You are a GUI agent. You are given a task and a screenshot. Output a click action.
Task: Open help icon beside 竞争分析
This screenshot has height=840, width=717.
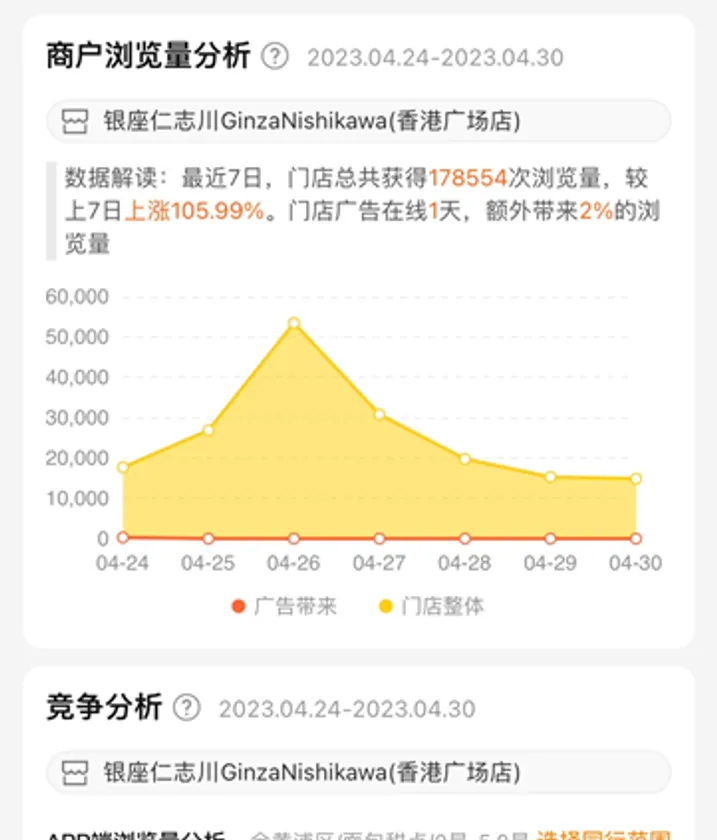[x=186, y=708]
